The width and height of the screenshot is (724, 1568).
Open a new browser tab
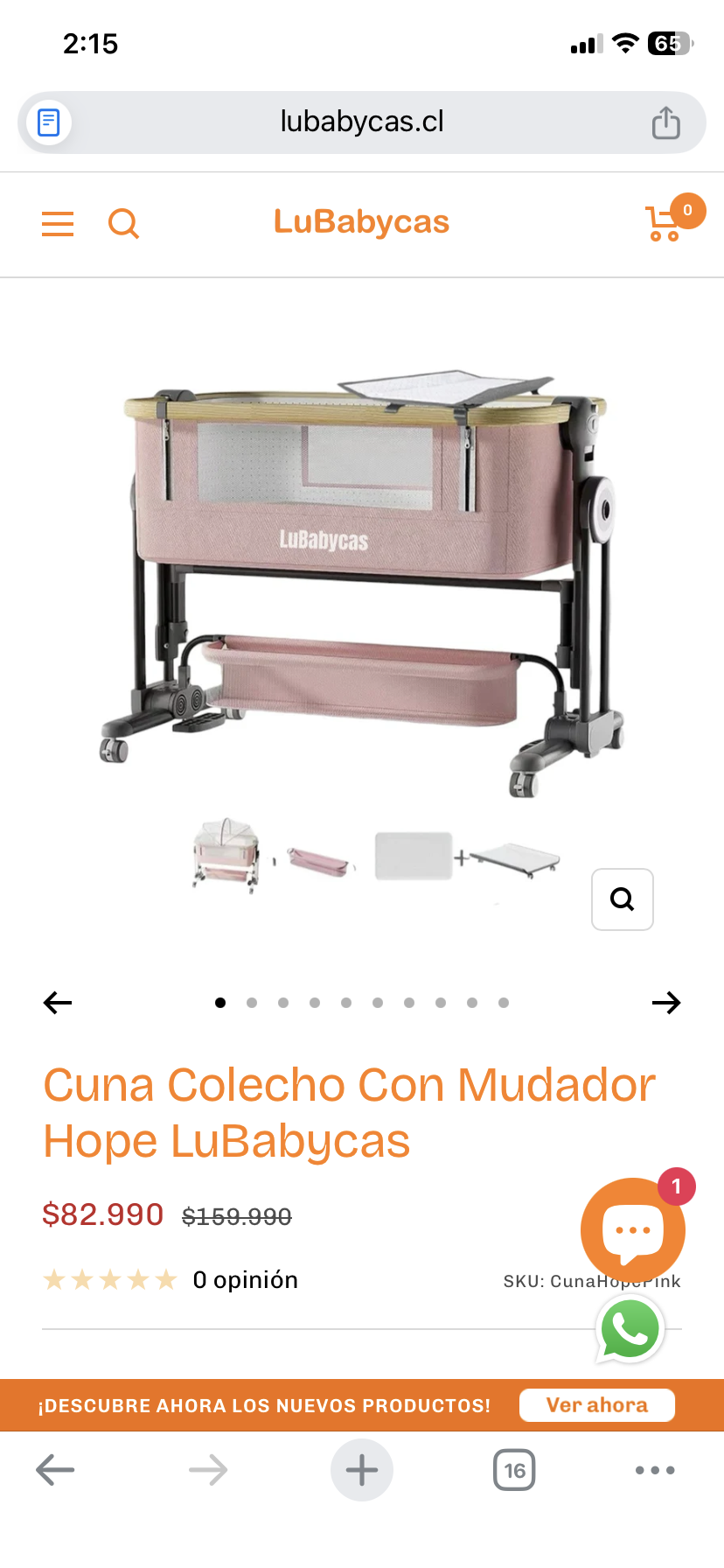(x=361, y=1470)
